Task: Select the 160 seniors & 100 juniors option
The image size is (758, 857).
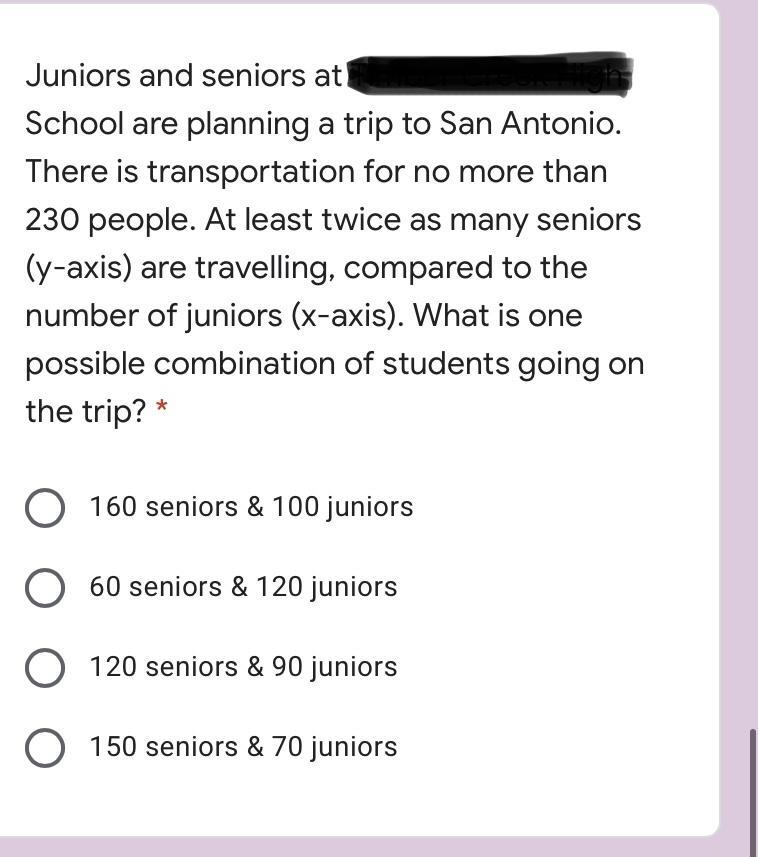Action: (x=45, y=507)
